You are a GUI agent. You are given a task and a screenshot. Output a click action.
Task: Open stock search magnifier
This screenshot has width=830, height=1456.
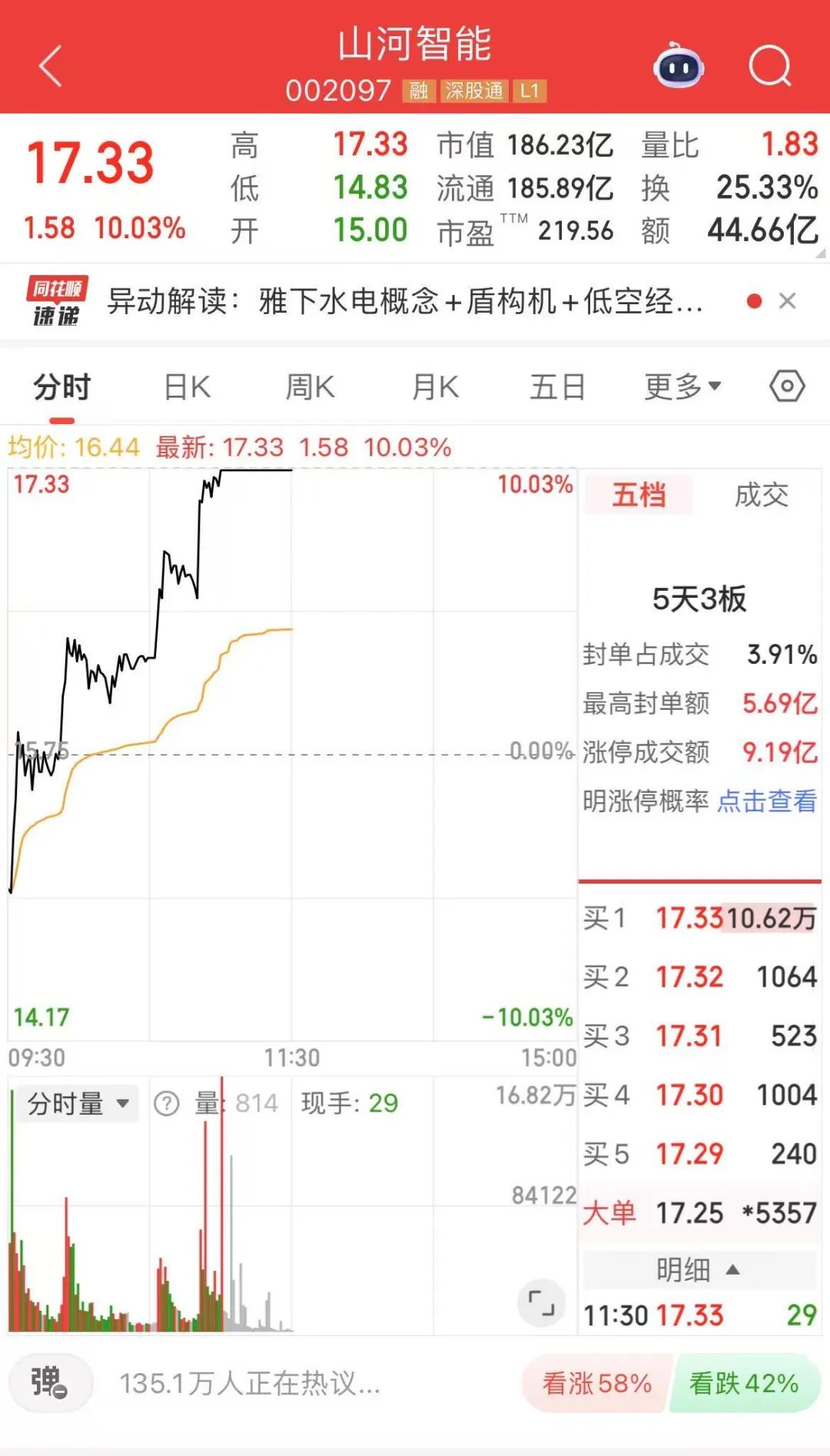769,66
